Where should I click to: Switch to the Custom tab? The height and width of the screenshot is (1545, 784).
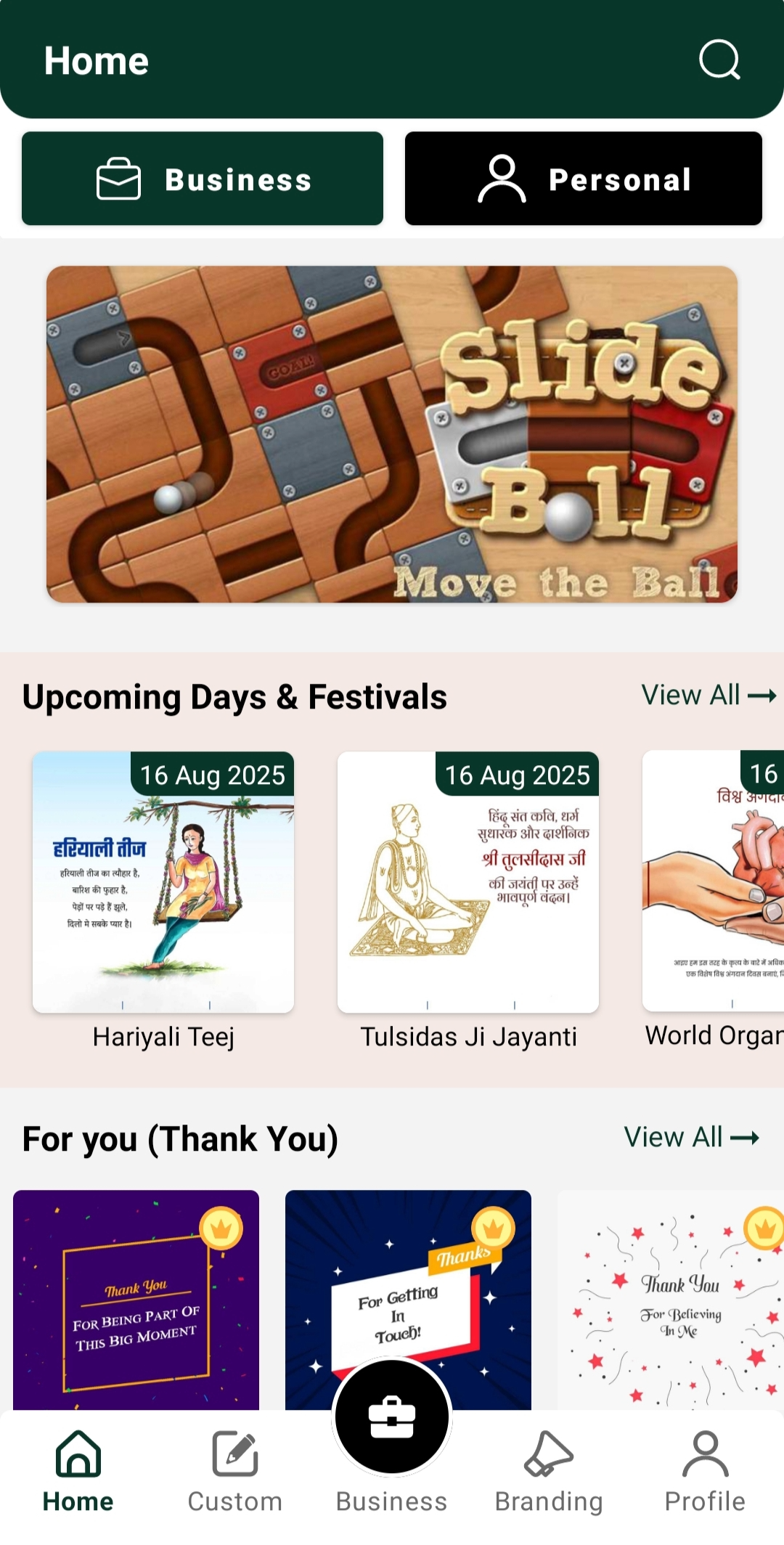(x=235, y=1472)
